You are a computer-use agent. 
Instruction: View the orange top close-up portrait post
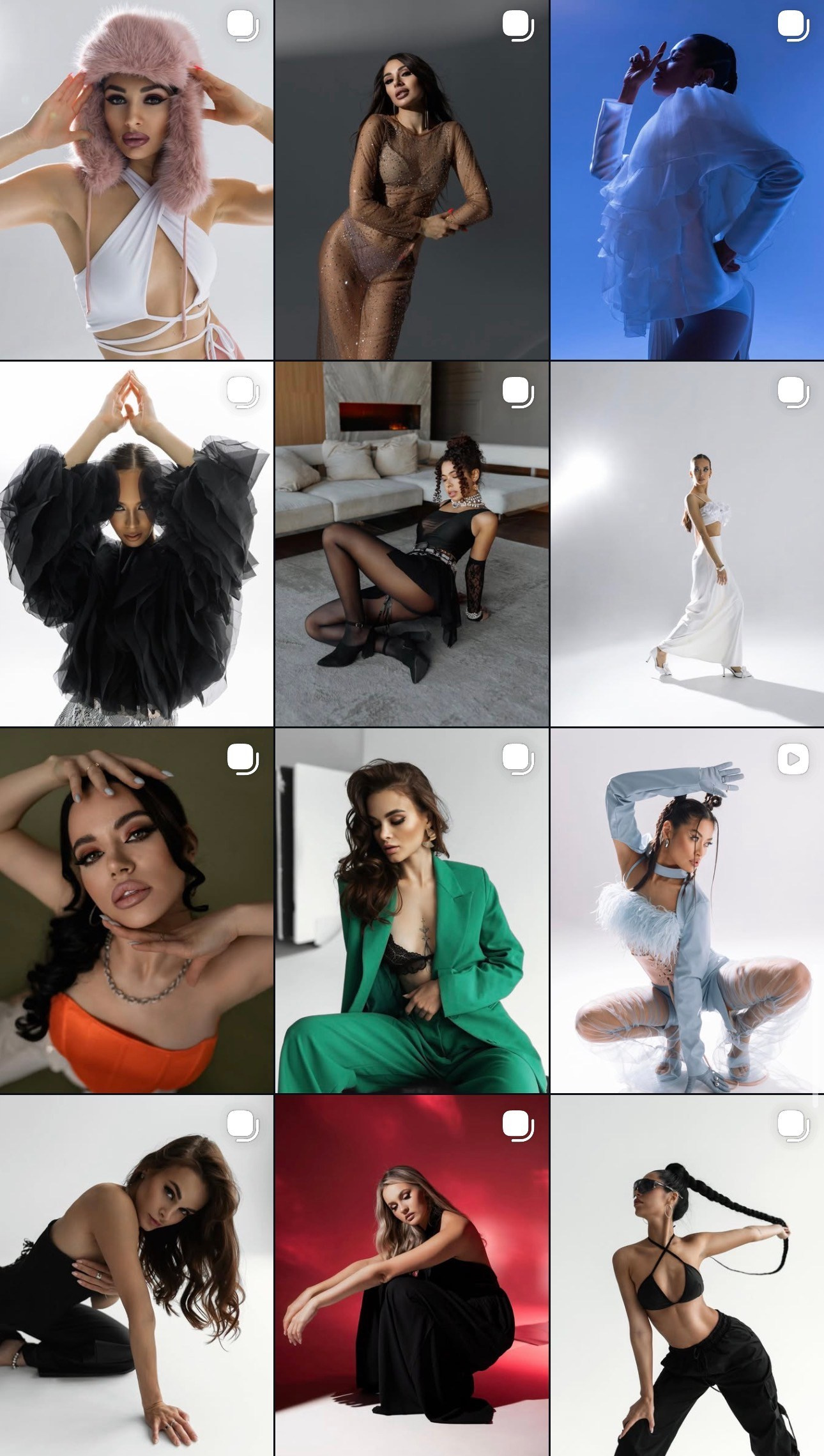click(x=137, y=911)
